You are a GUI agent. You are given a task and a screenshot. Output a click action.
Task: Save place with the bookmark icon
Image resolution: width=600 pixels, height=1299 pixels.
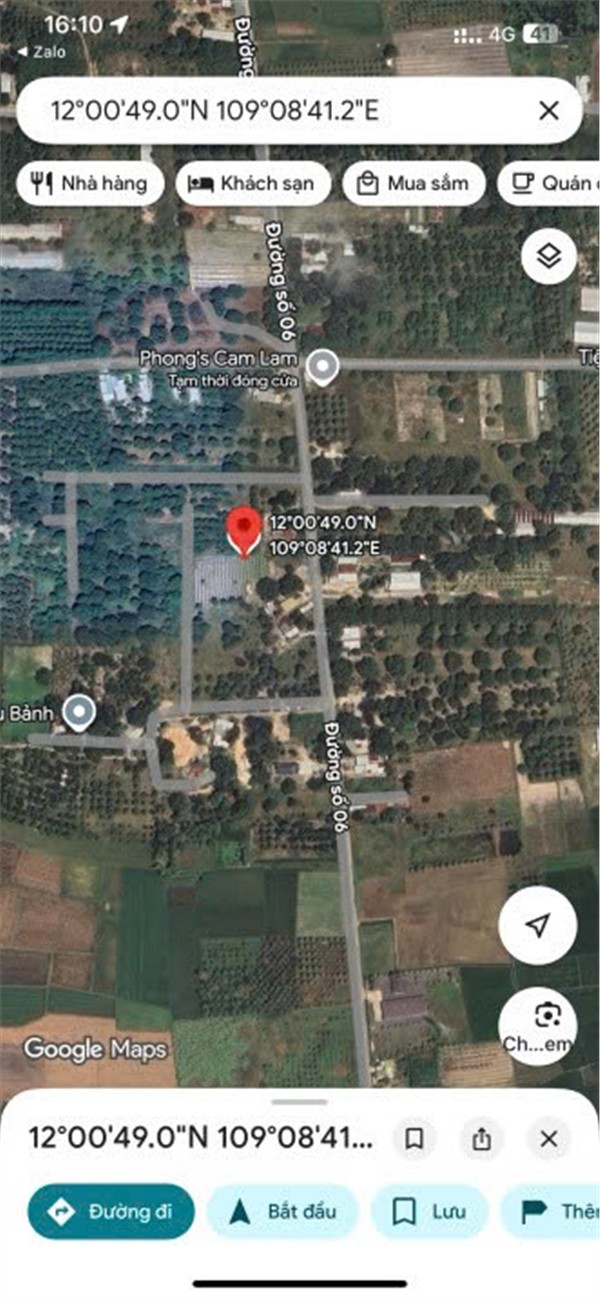tap(414, 1138)
